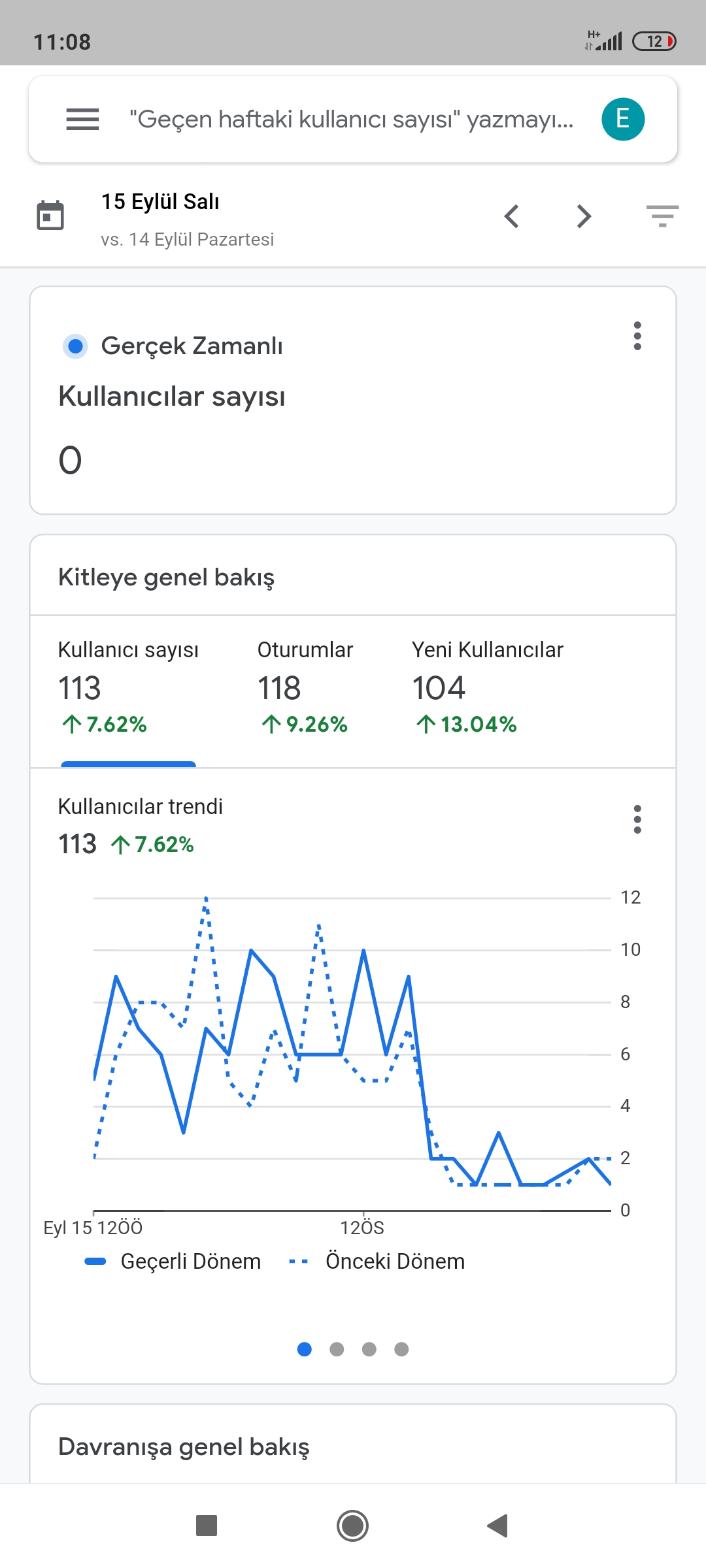Return to the home screen

tap(352, 1526)
